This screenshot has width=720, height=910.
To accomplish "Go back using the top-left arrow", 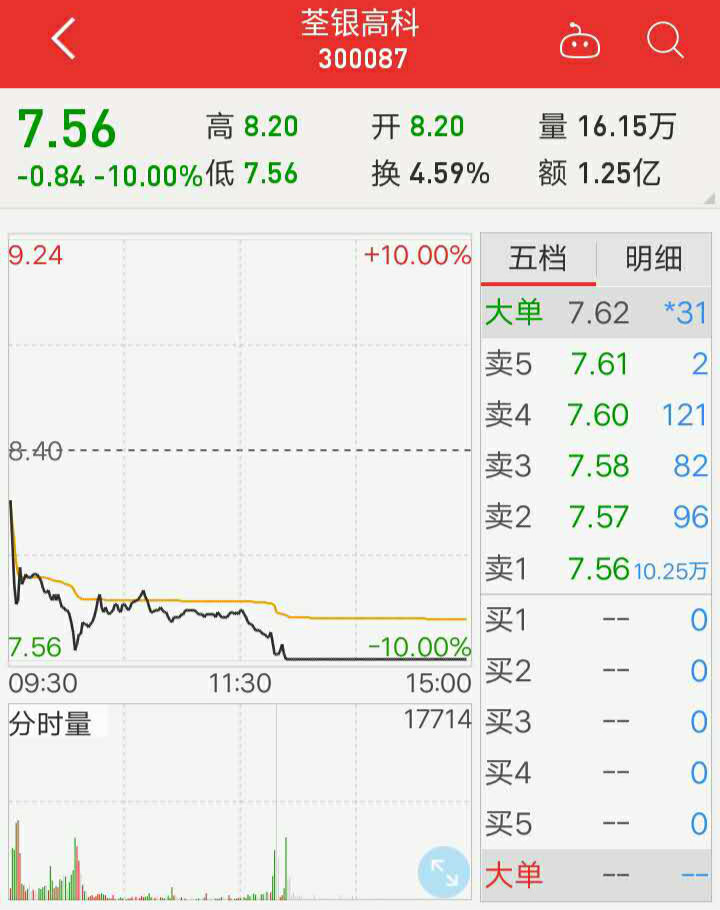I will pos(63,41).
